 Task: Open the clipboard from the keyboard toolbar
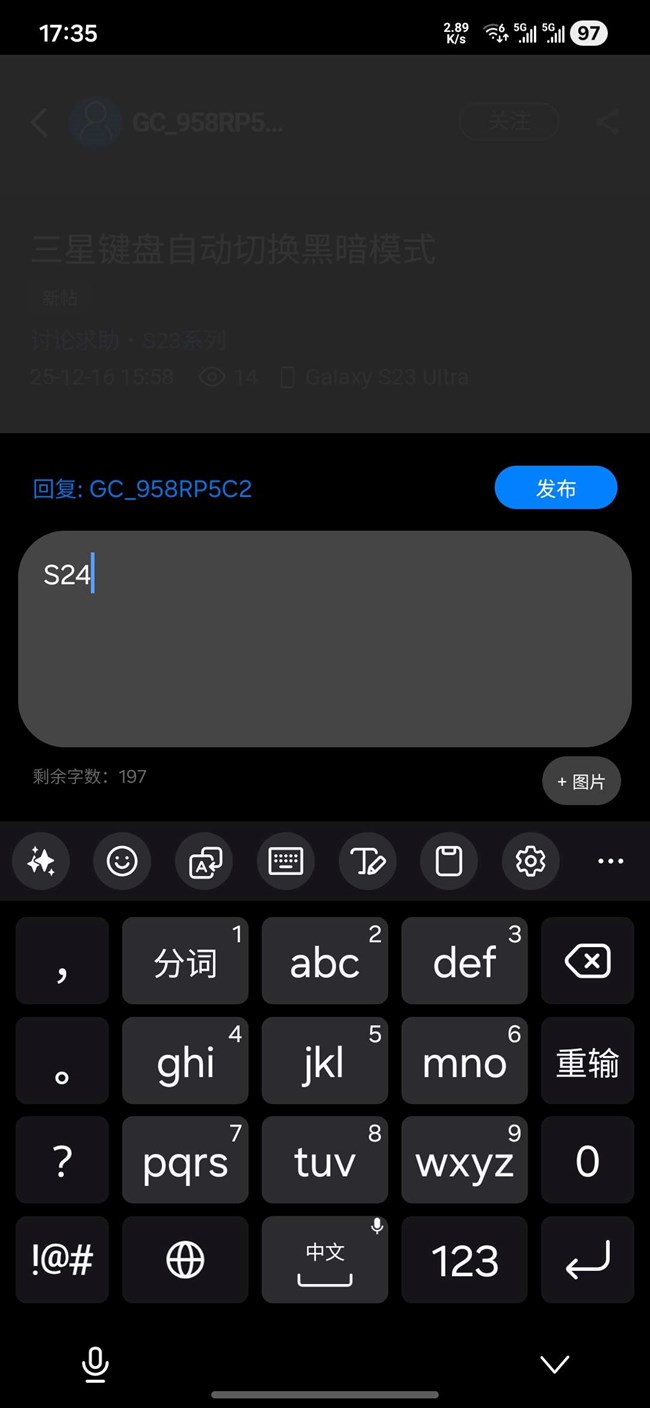pyautogui.click(x=449, y=861)
